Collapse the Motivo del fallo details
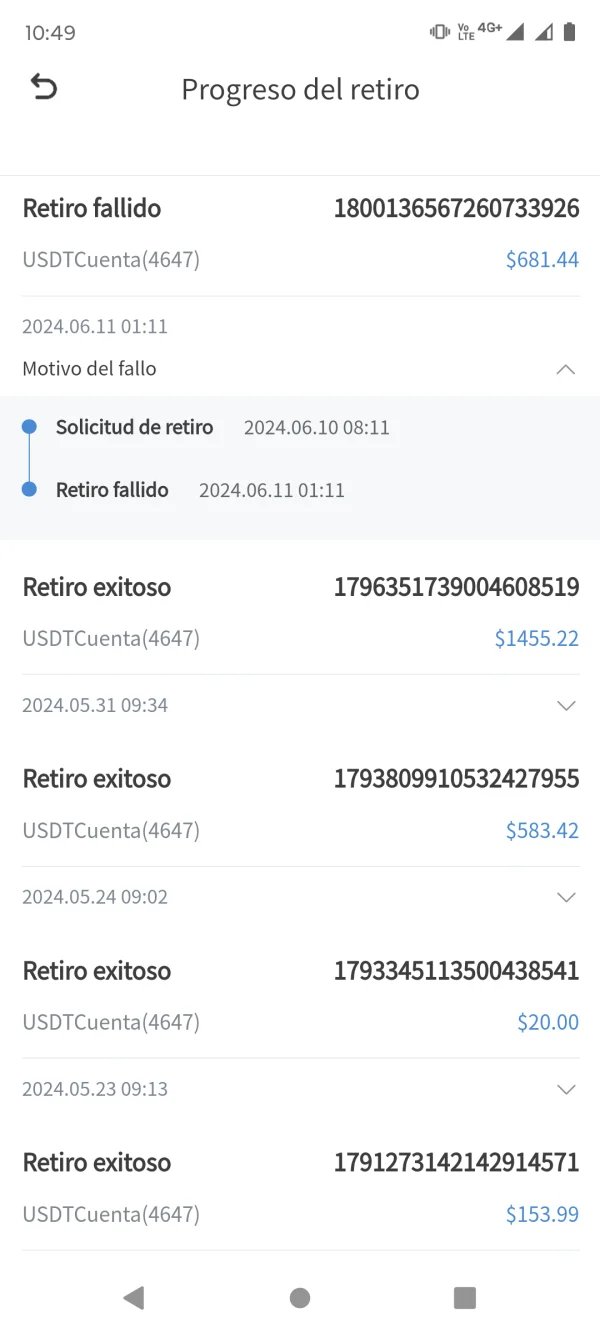The image size is (600, 1333). tap(565, 369)
